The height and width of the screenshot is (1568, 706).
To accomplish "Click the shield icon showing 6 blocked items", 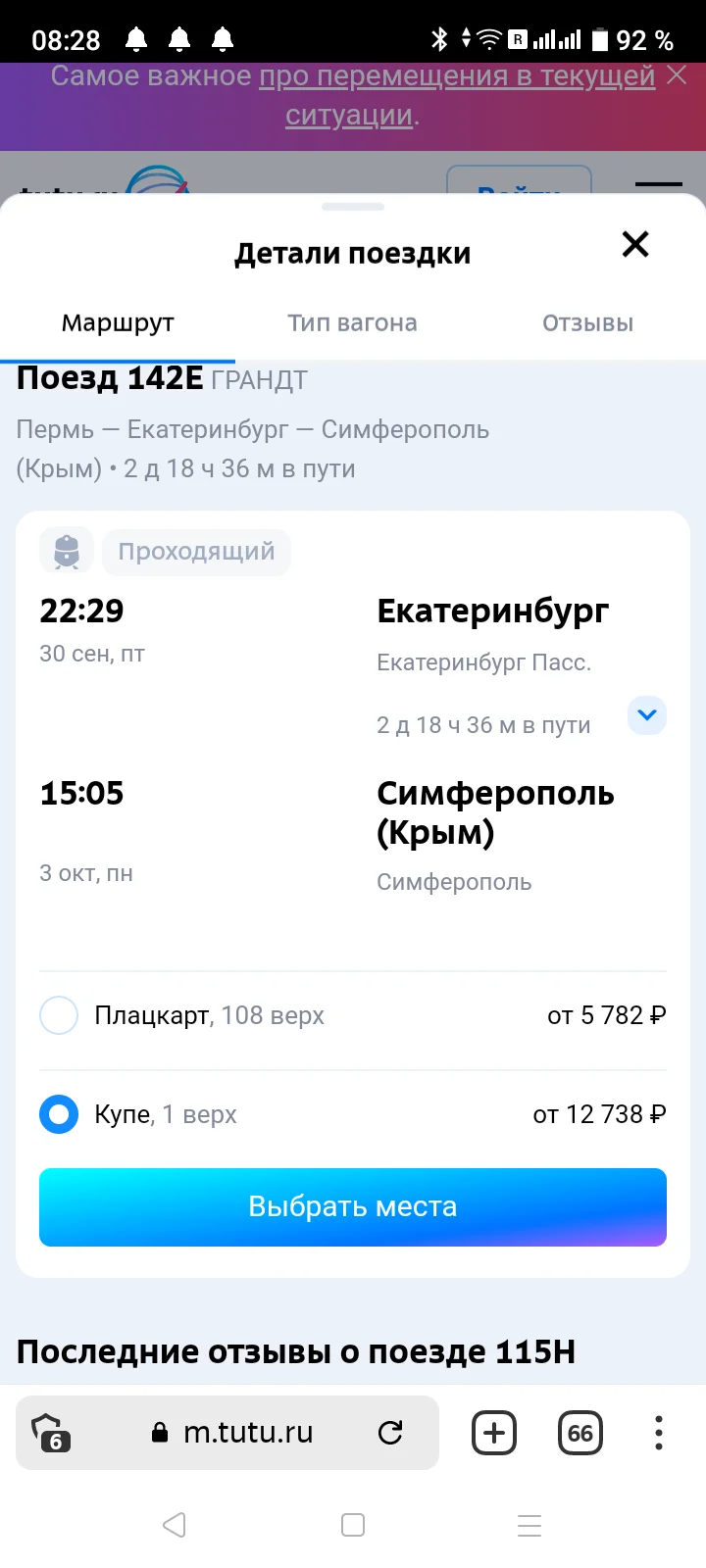I will pos(49,1433).
